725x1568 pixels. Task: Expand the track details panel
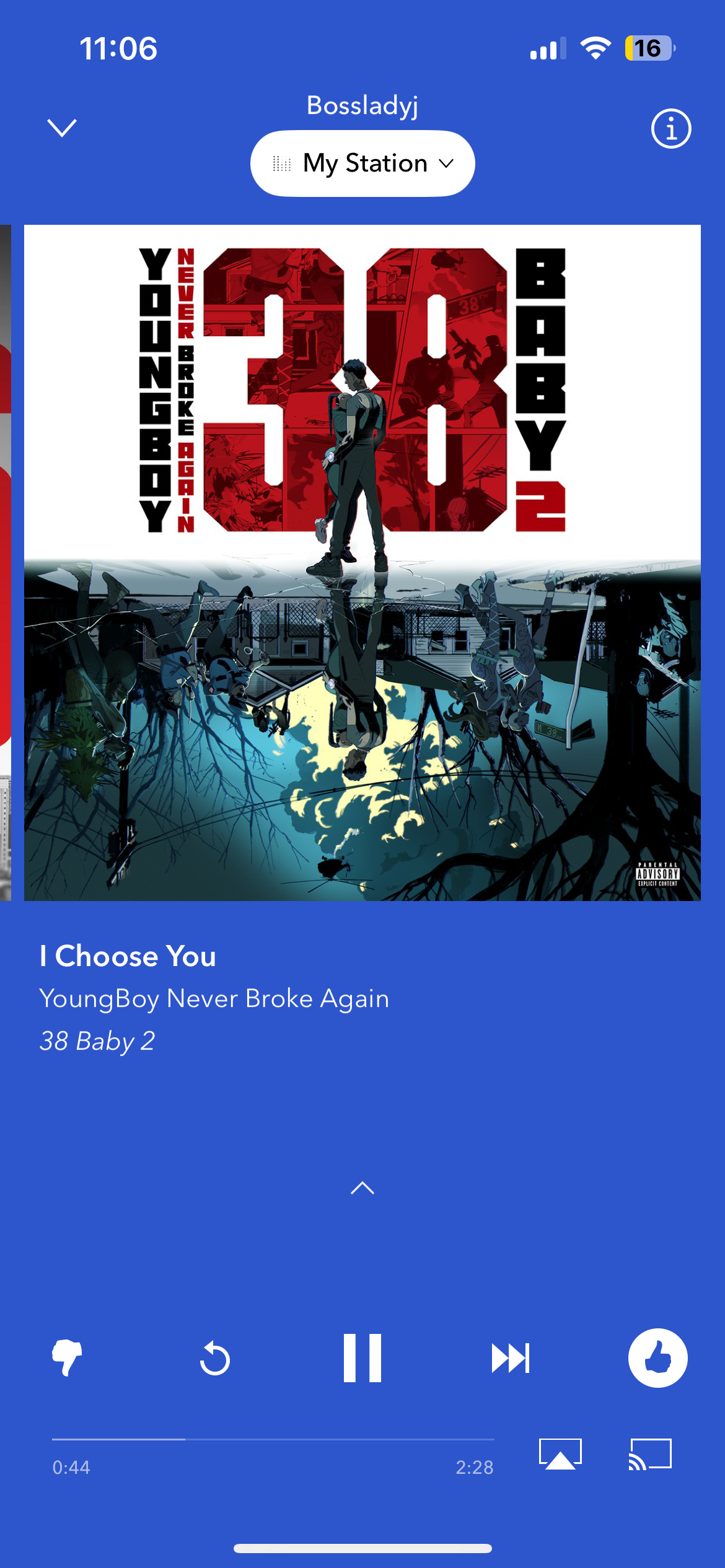coord(362,1188)
